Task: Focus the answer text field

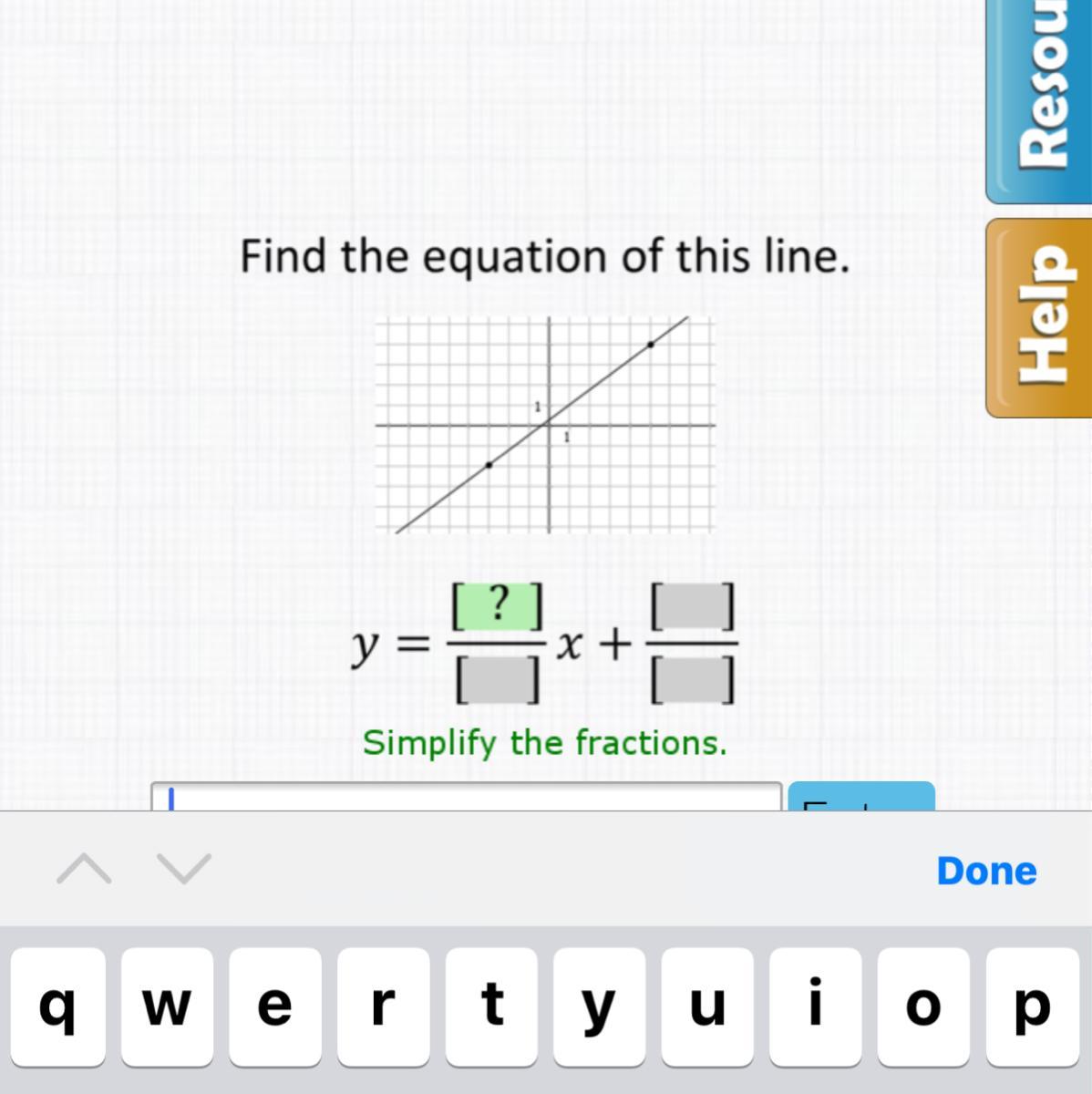Action: click(x=465, y=797)
